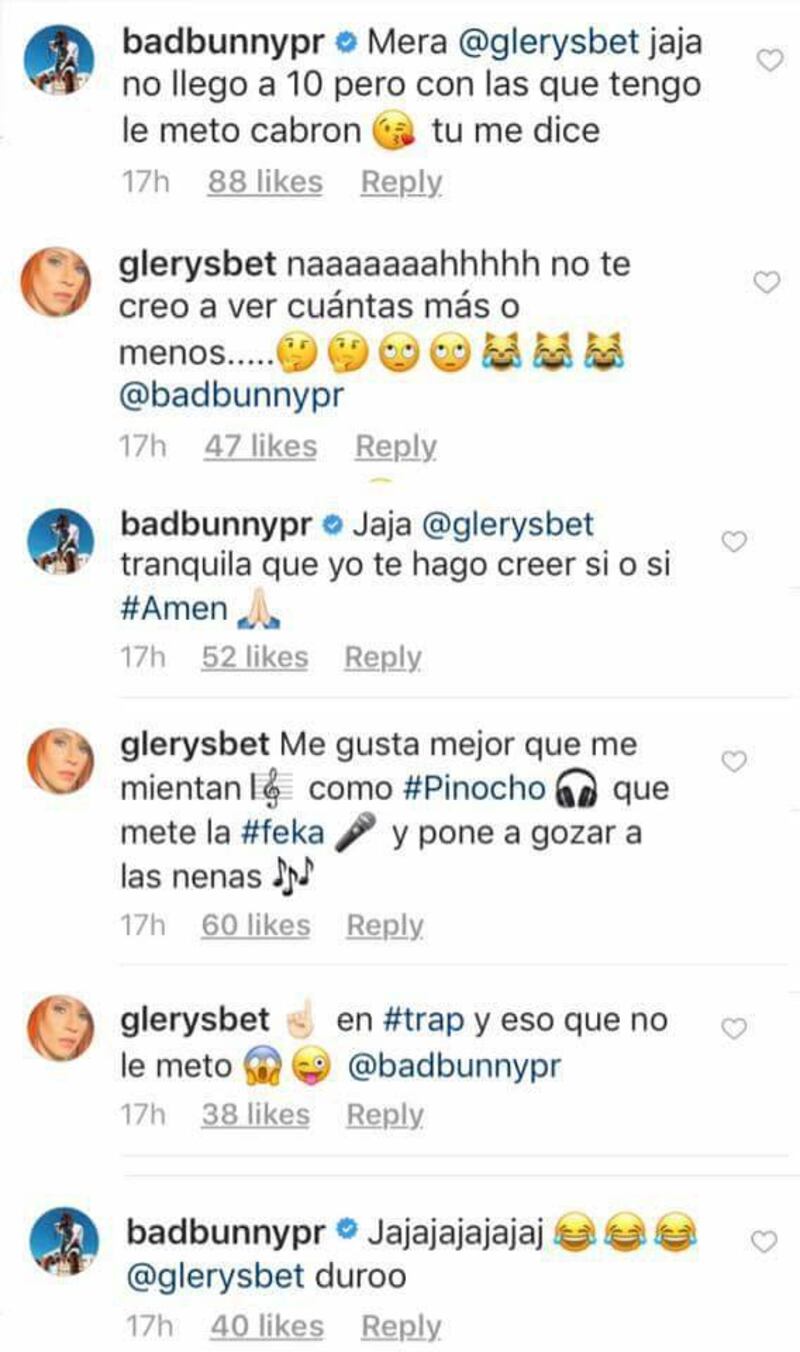This screenshot has height=1352, width=800.
Task: Open the #Amen hashtag
Action: tap(174, 609)
